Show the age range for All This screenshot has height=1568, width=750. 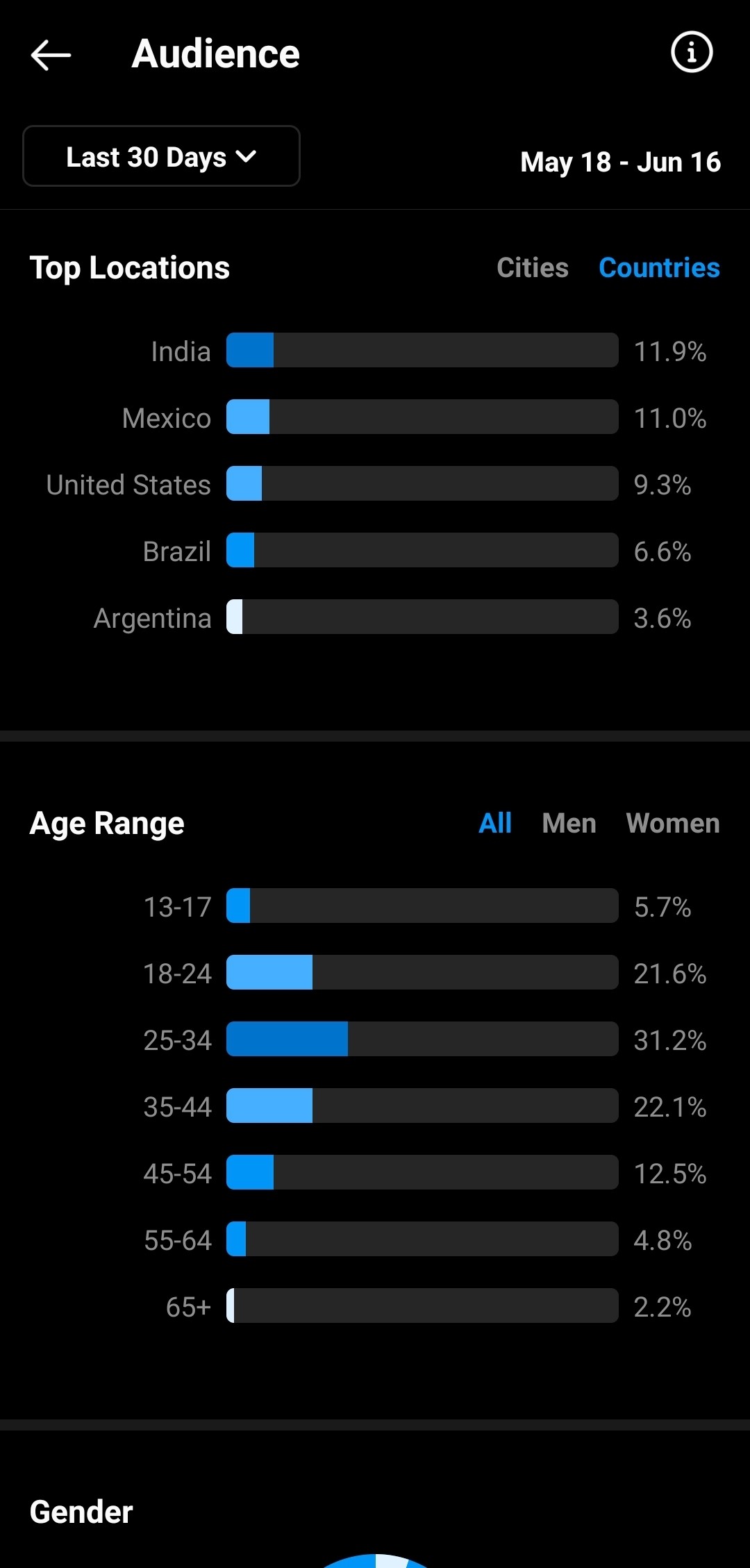(495, 823)
